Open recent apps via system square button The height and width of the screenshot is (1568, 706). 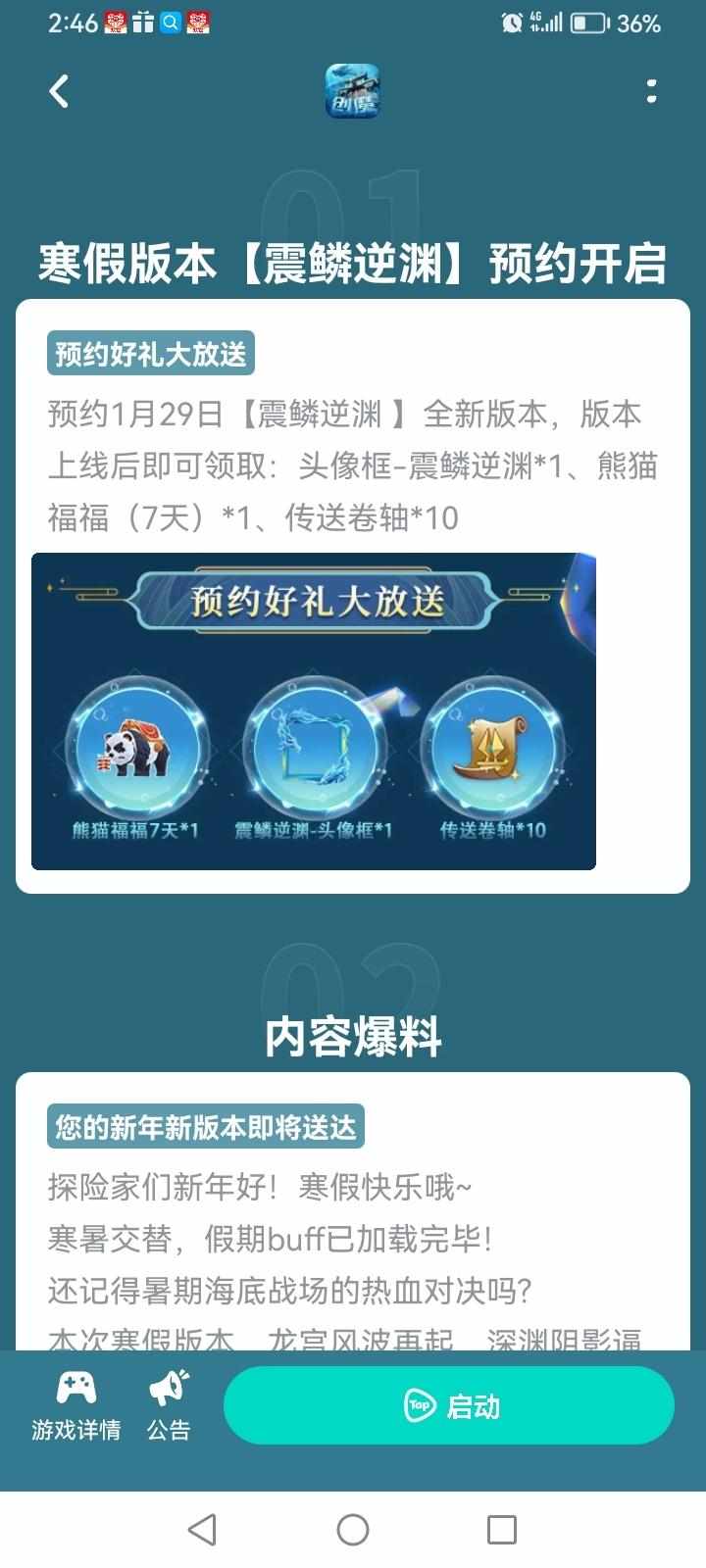coord(502,1530)
